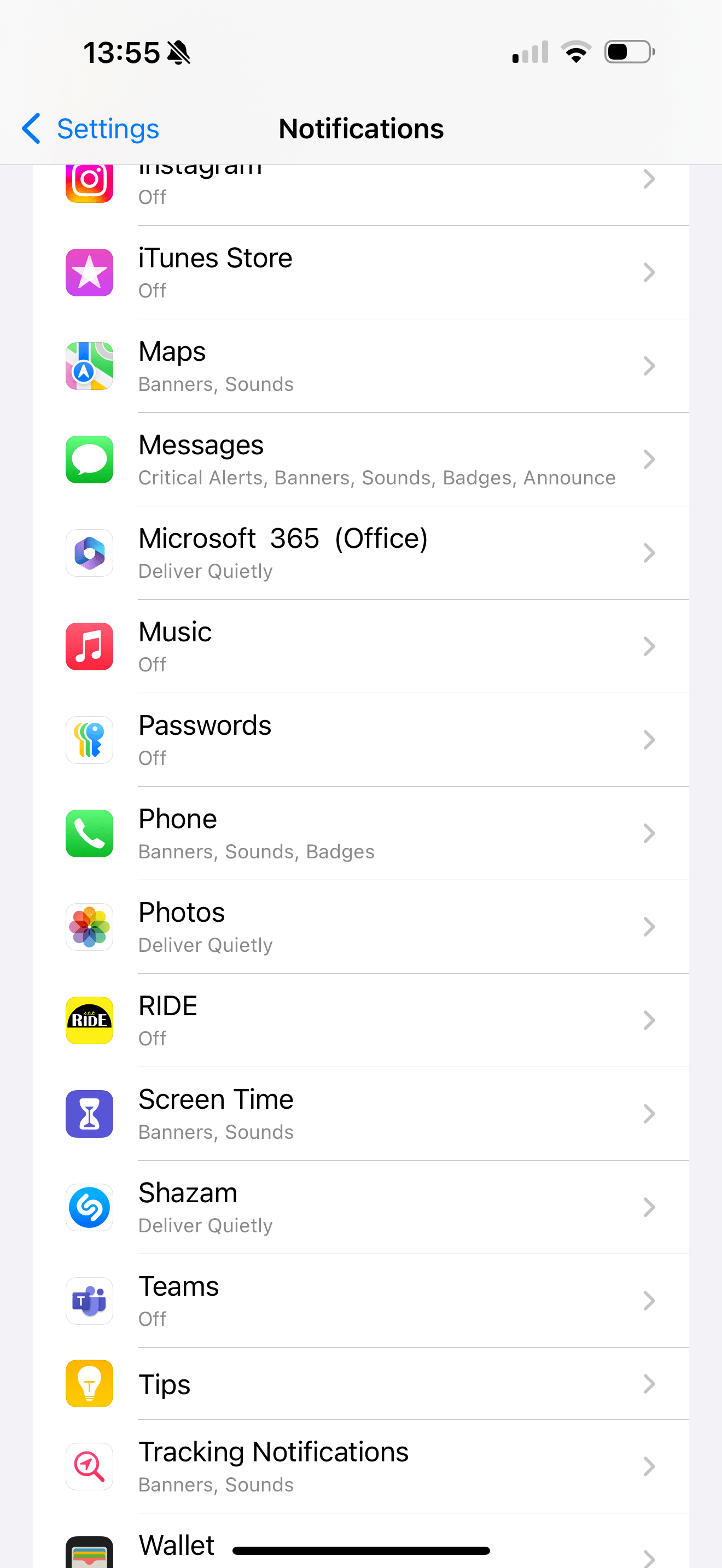722x1568 pixels.
Task: Tap the Maps app icon
Action: click(x=89, y=365)
